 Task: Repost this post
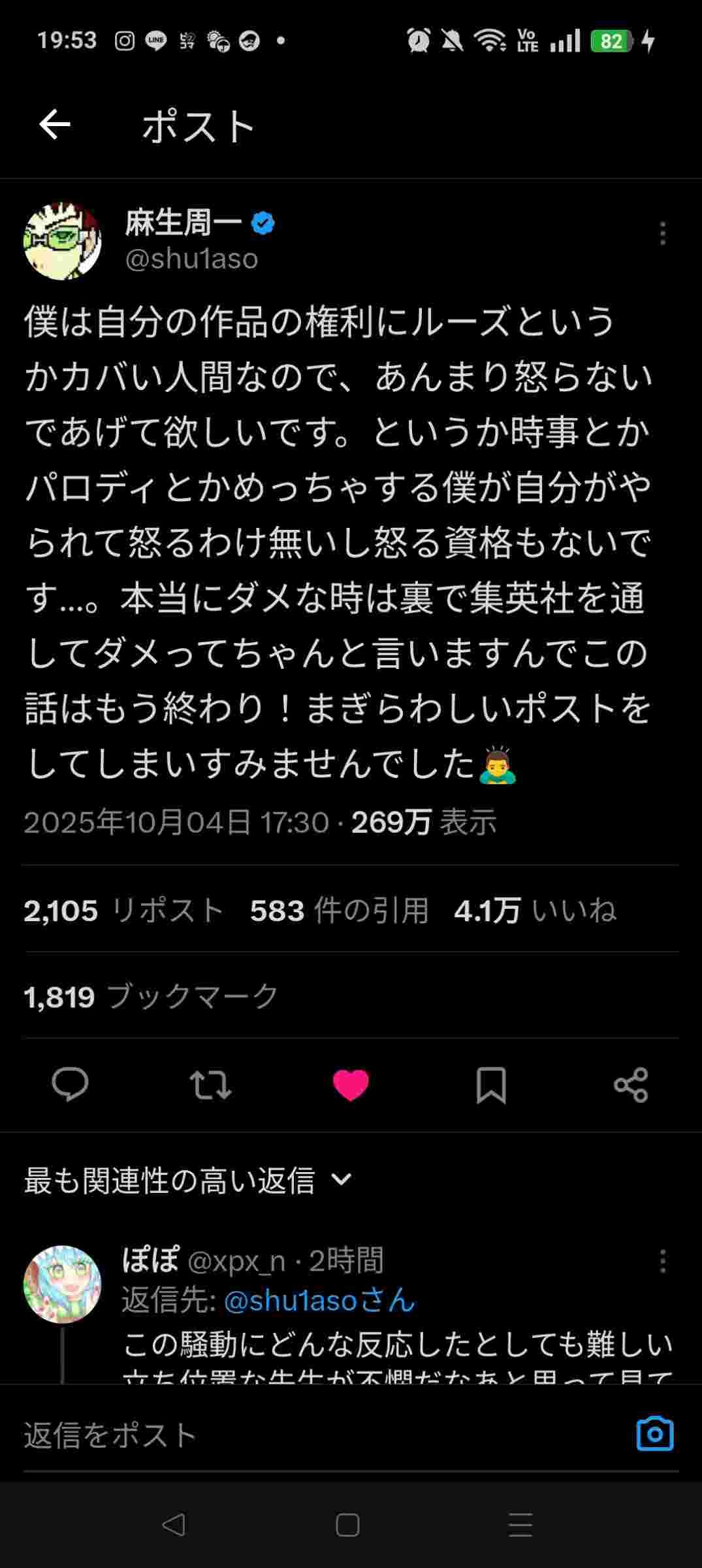coord(210,1085)
